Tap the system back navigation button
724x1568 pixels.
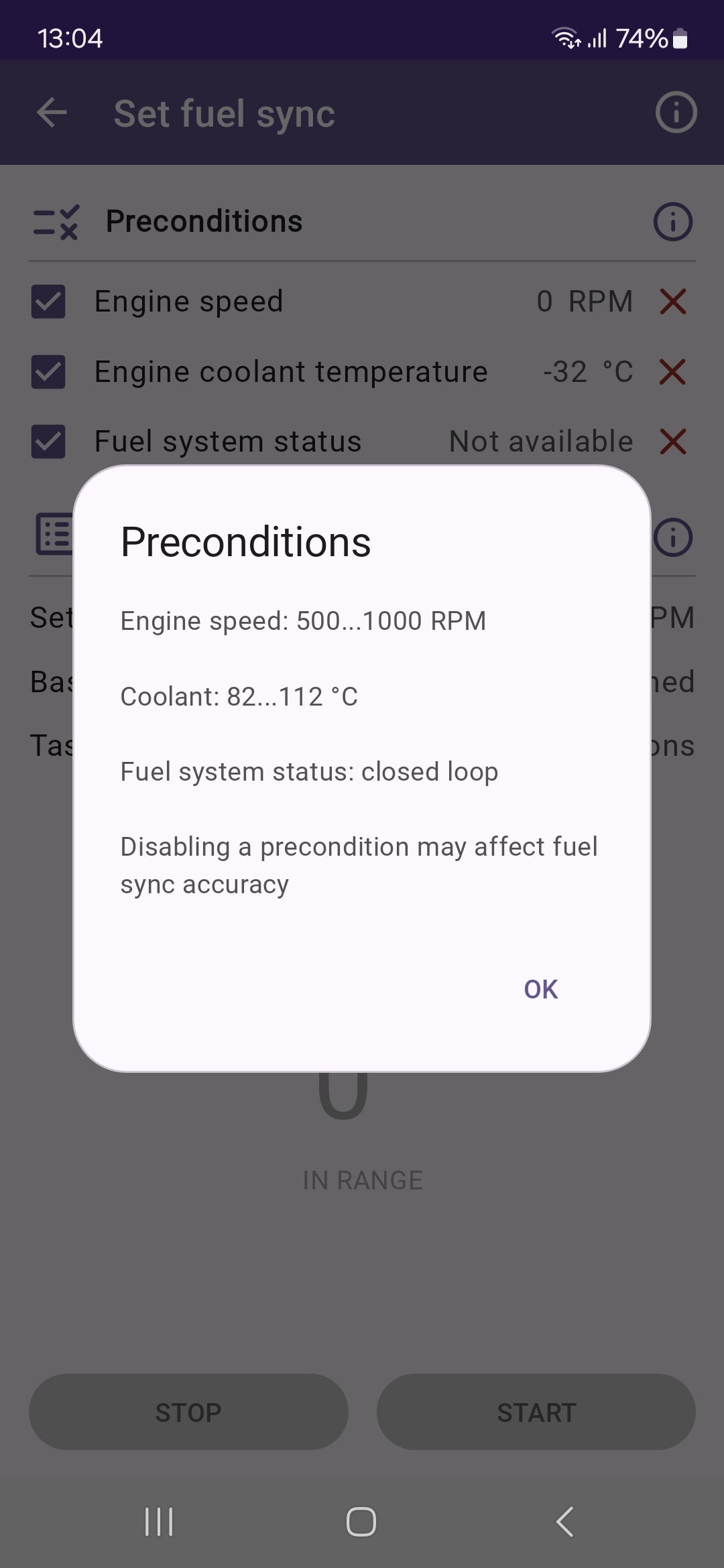(564, 1521)
